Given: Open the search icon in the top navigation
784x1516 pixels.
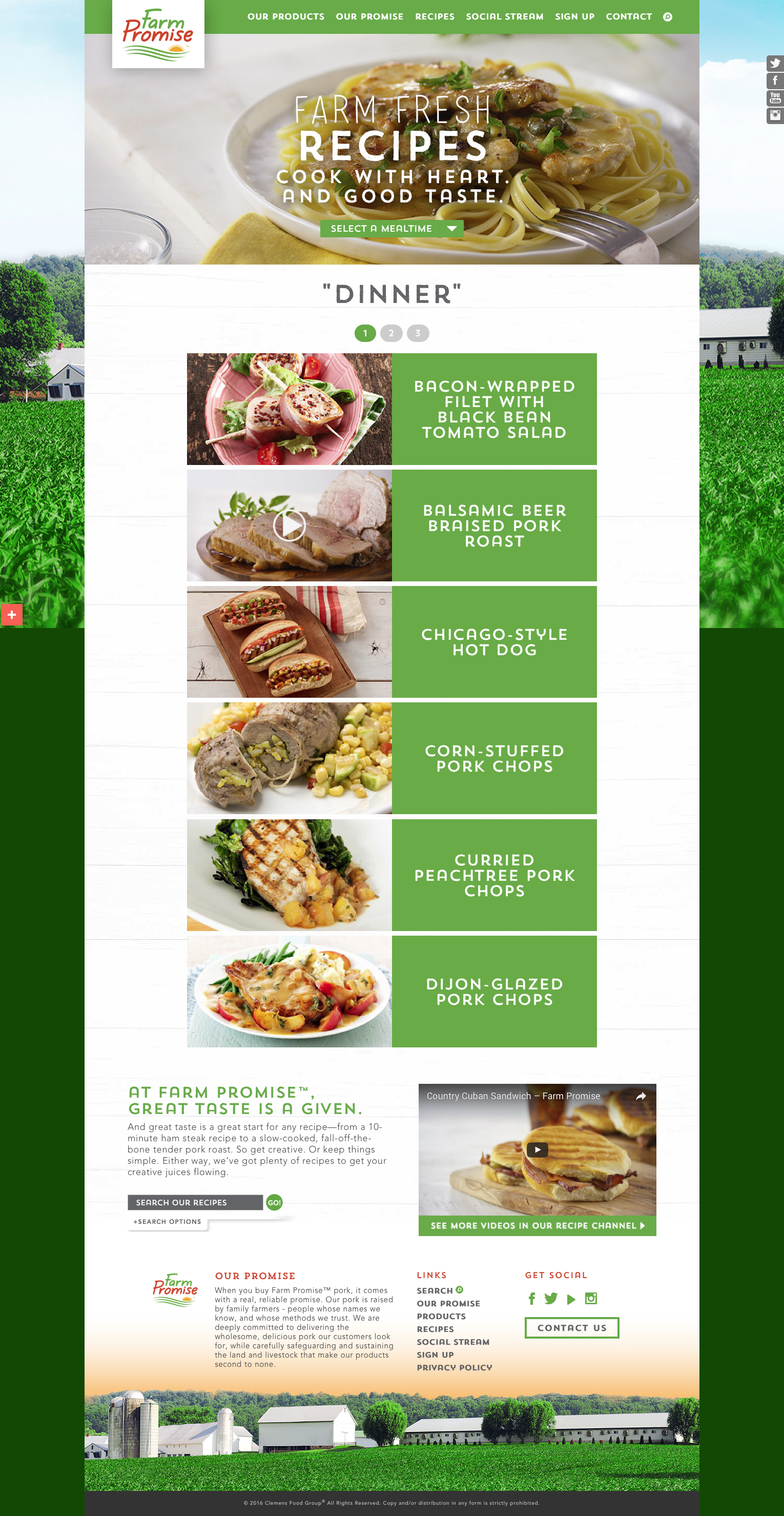Looking at the screenshot, I should [667, 17].
